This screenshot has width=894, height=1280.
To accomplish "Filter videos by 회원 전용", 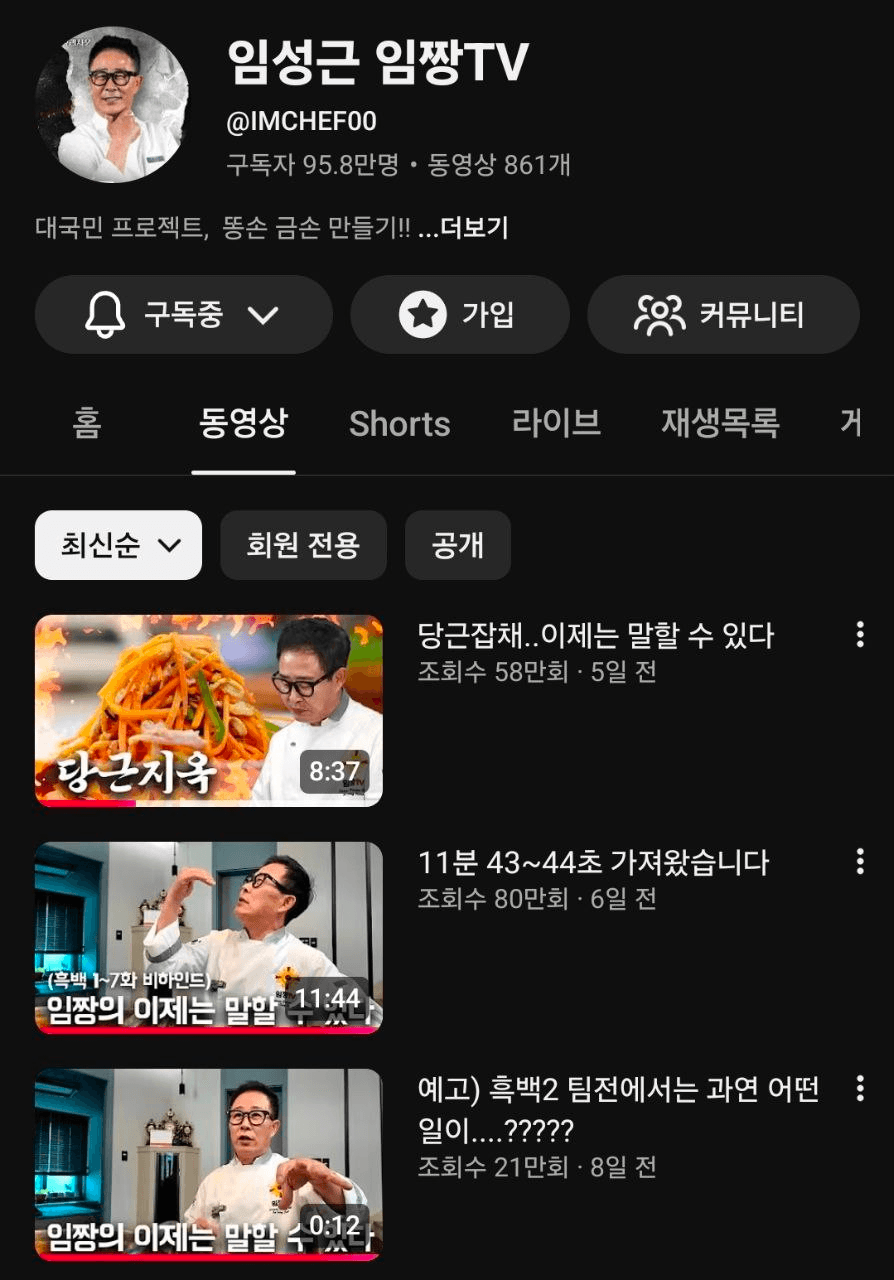I will pos(303,545).
